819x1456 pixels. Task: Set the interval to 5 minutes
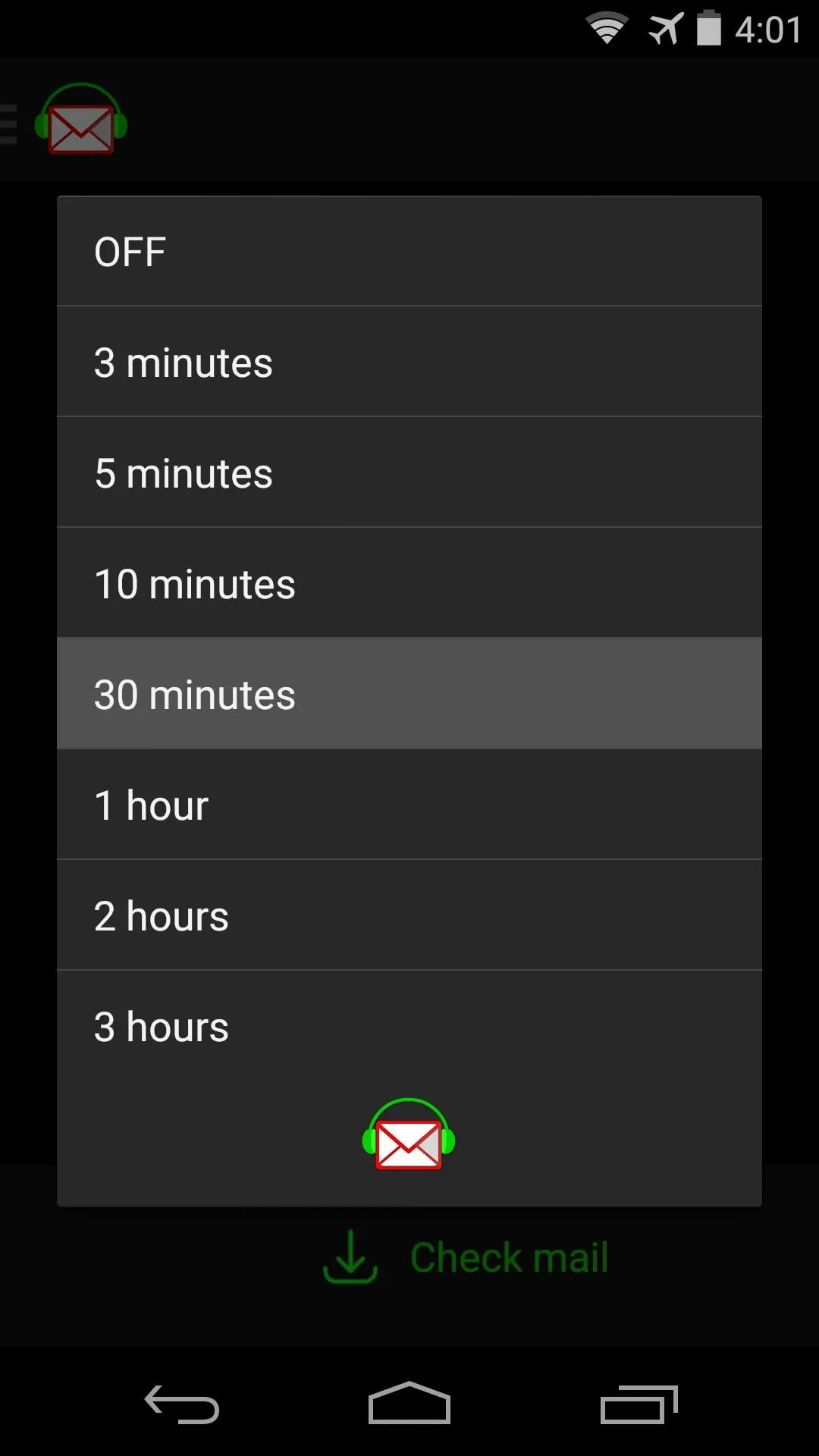point(409,472)
